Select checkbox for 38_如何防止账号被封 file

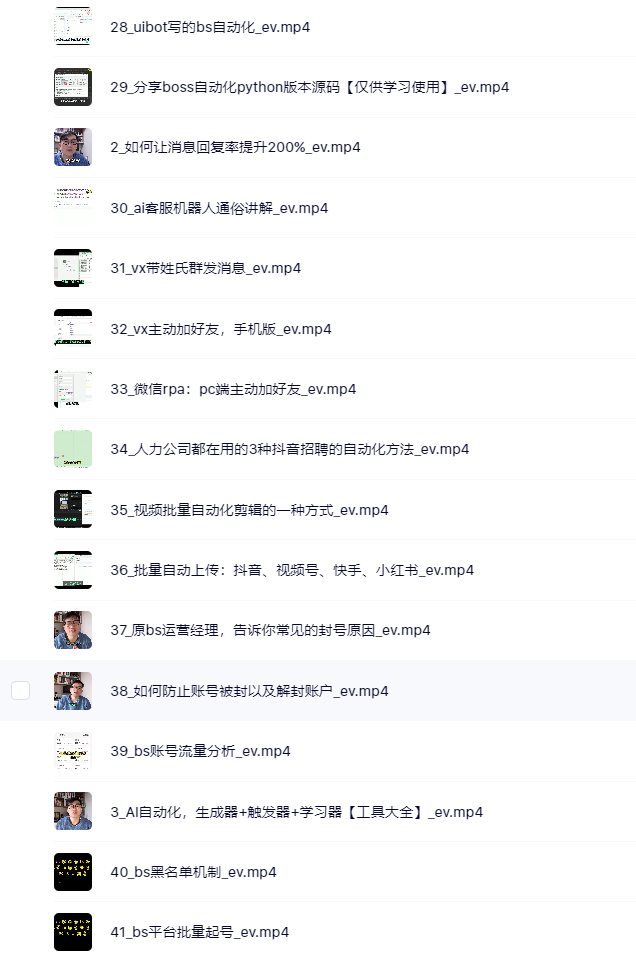[x=21, y=690]
